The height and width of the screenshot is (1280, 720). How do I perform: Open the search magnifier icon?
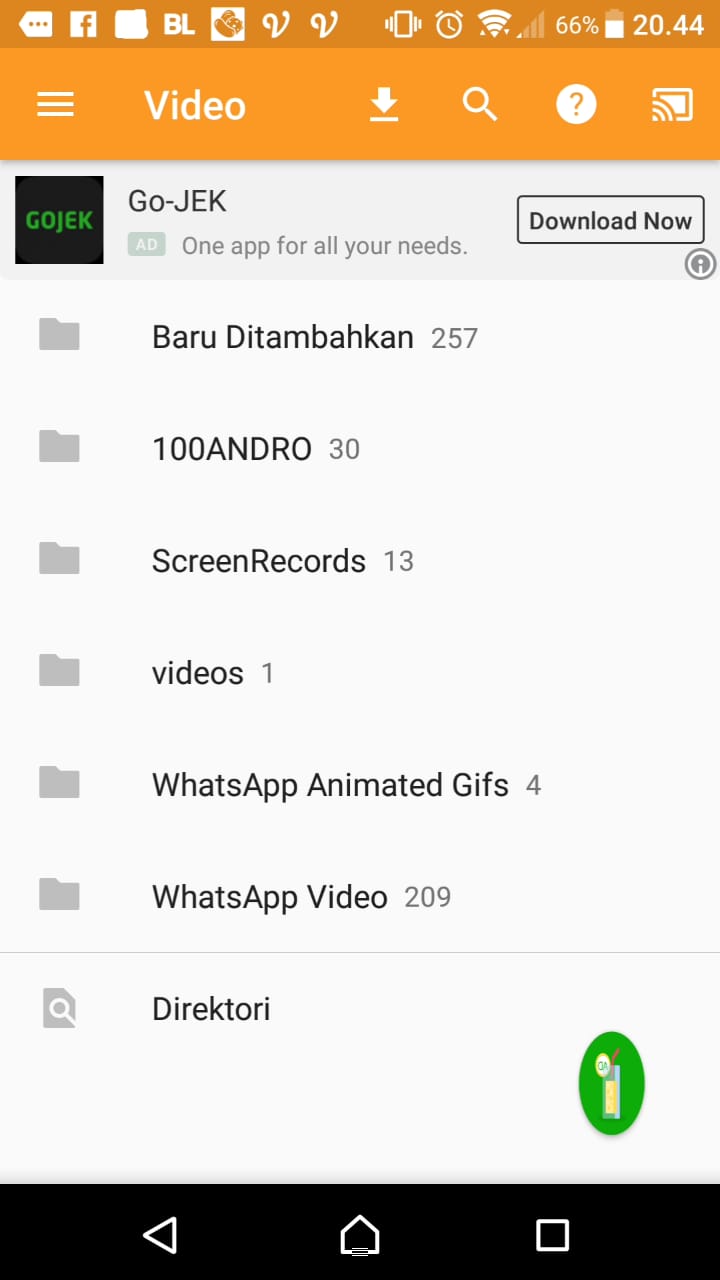[x=480, y=104]
